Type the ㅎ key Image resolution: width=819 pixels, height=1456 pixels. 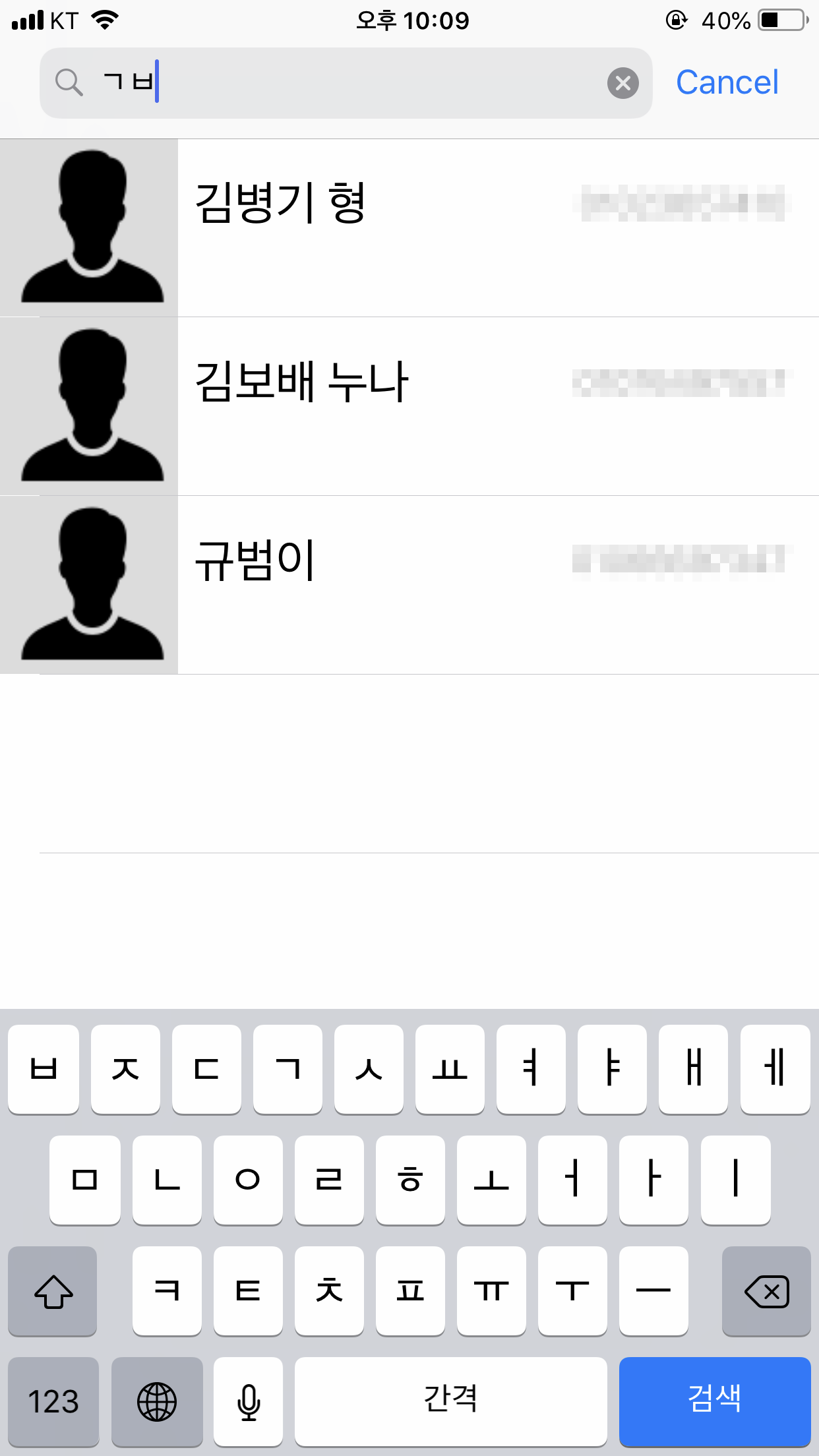tap(410, 1180)
